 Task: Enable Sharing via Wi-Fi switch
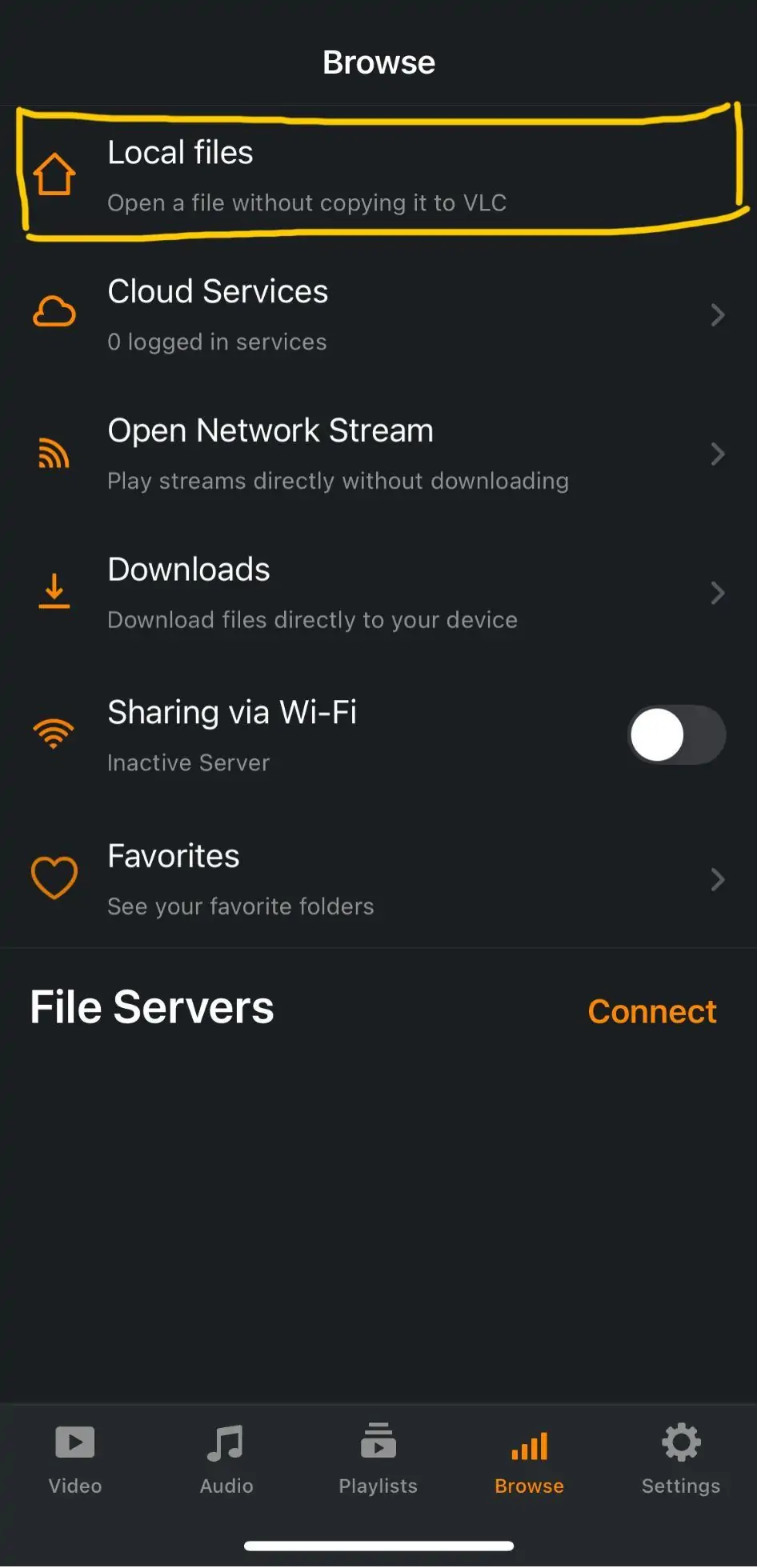pos(676,734)
